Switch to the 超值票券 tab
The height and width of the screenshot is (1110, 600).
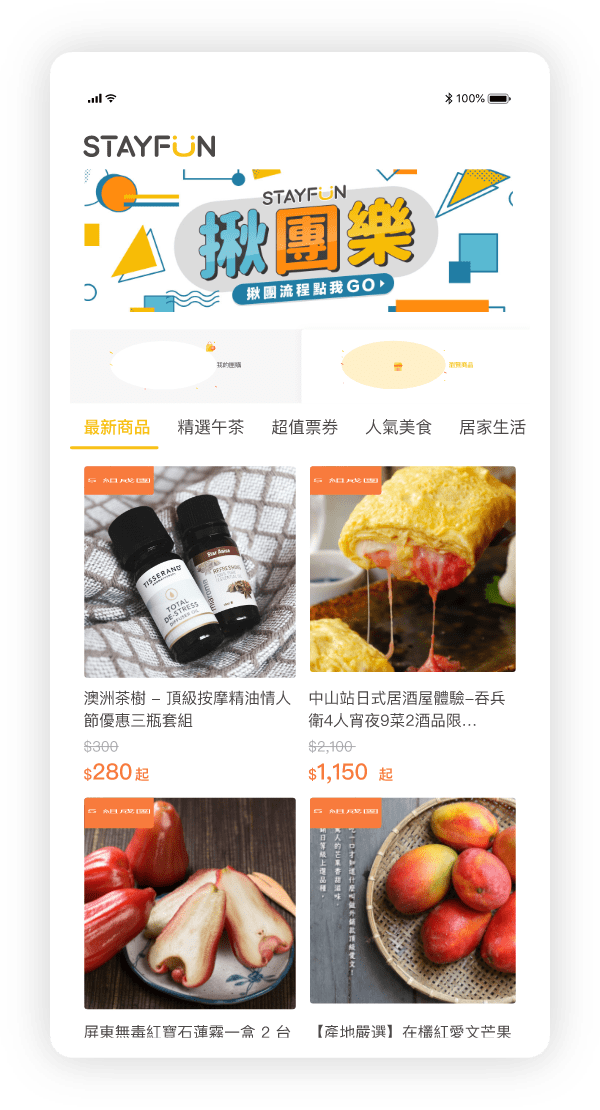click(304, 428)
